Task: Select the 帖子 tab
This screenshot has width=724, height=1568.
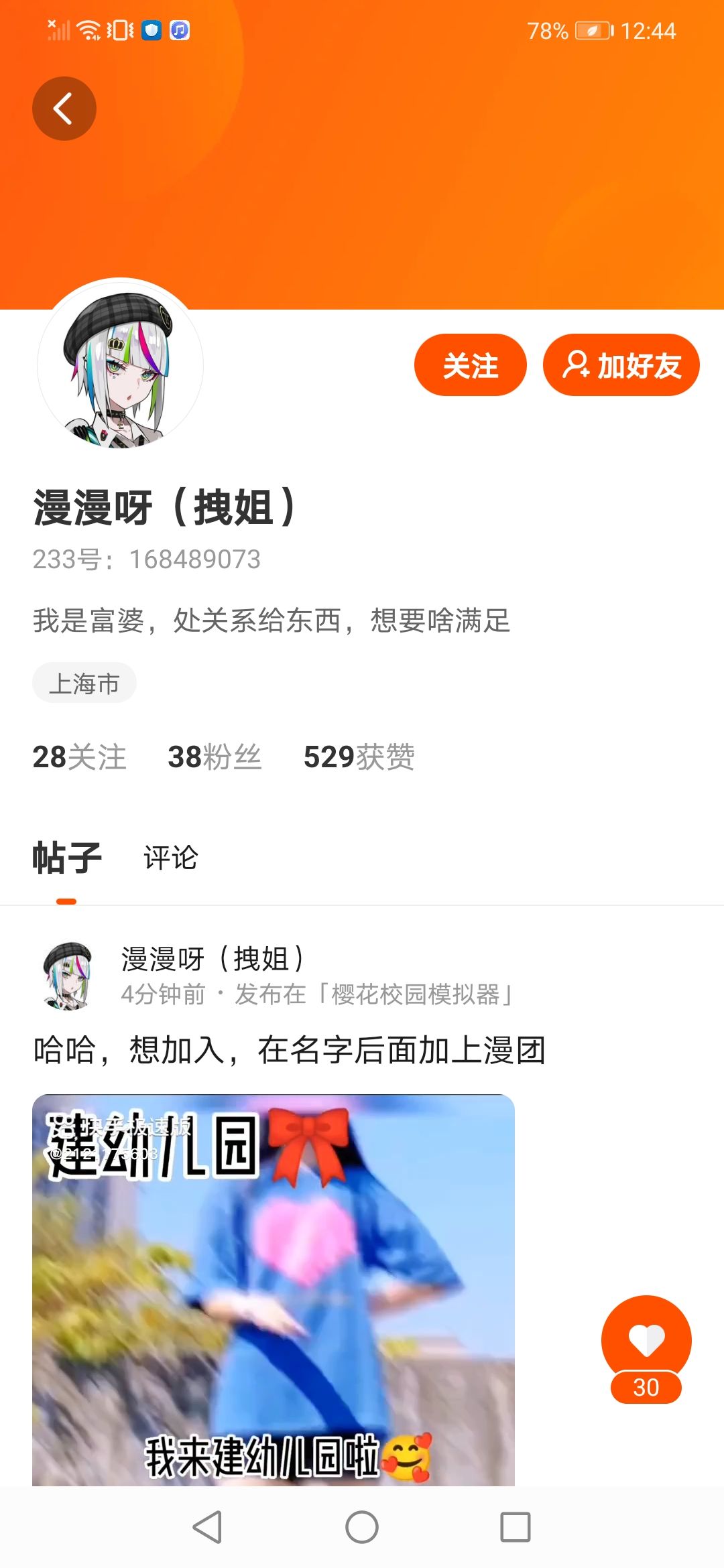Action: click(x=67, y=858)
